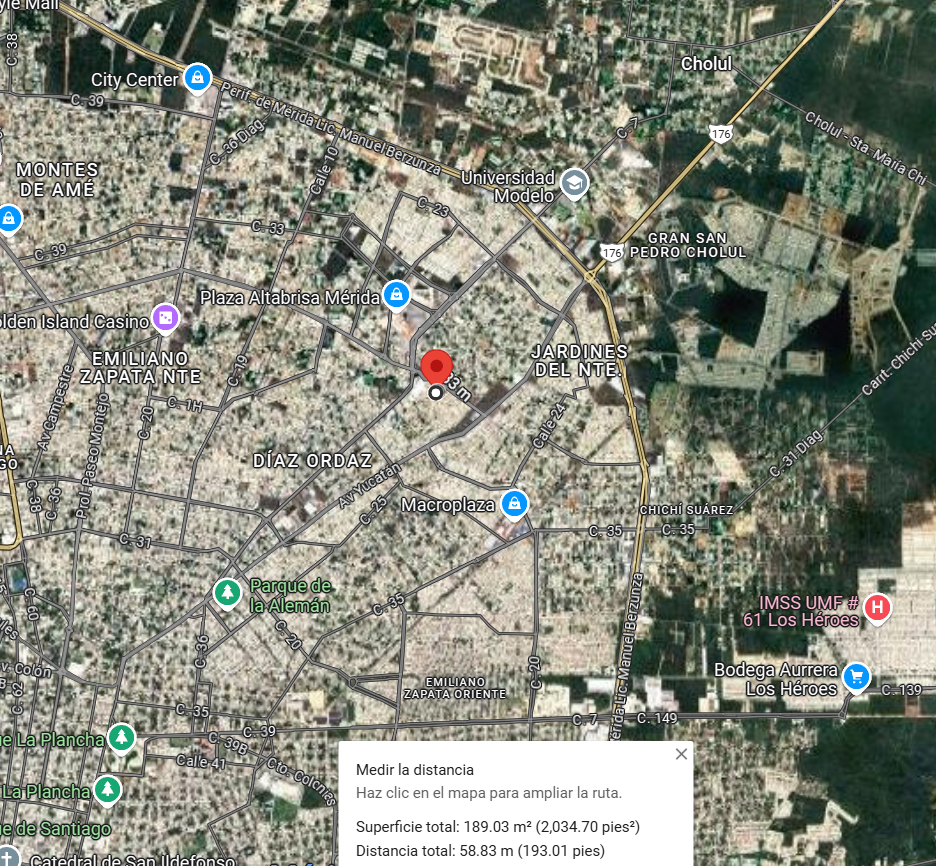Tap the Universidad Modelo school marker

[574, 184]
